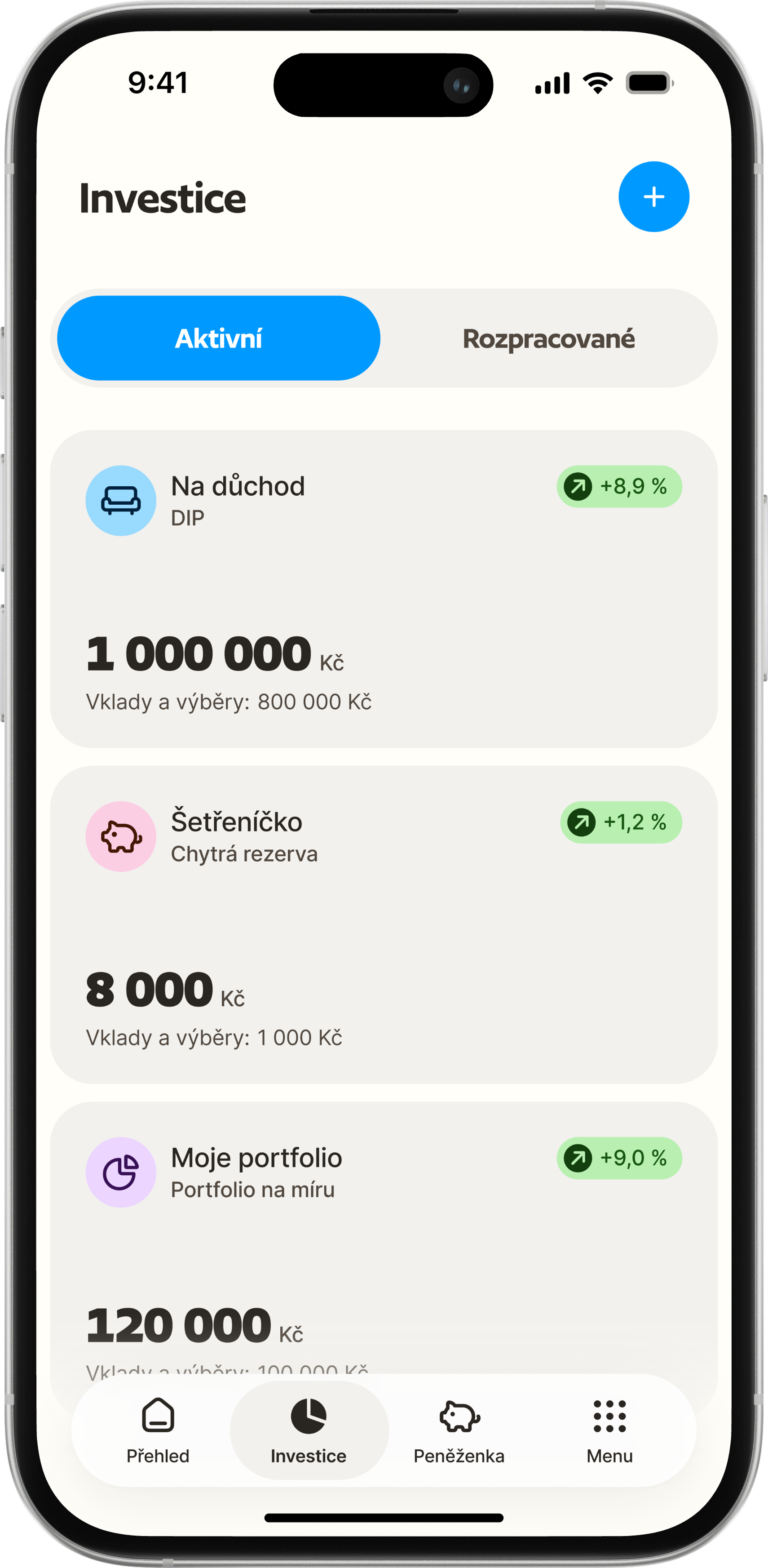
Task: Open the Peněženka tab
Action: pos(459,1430)
